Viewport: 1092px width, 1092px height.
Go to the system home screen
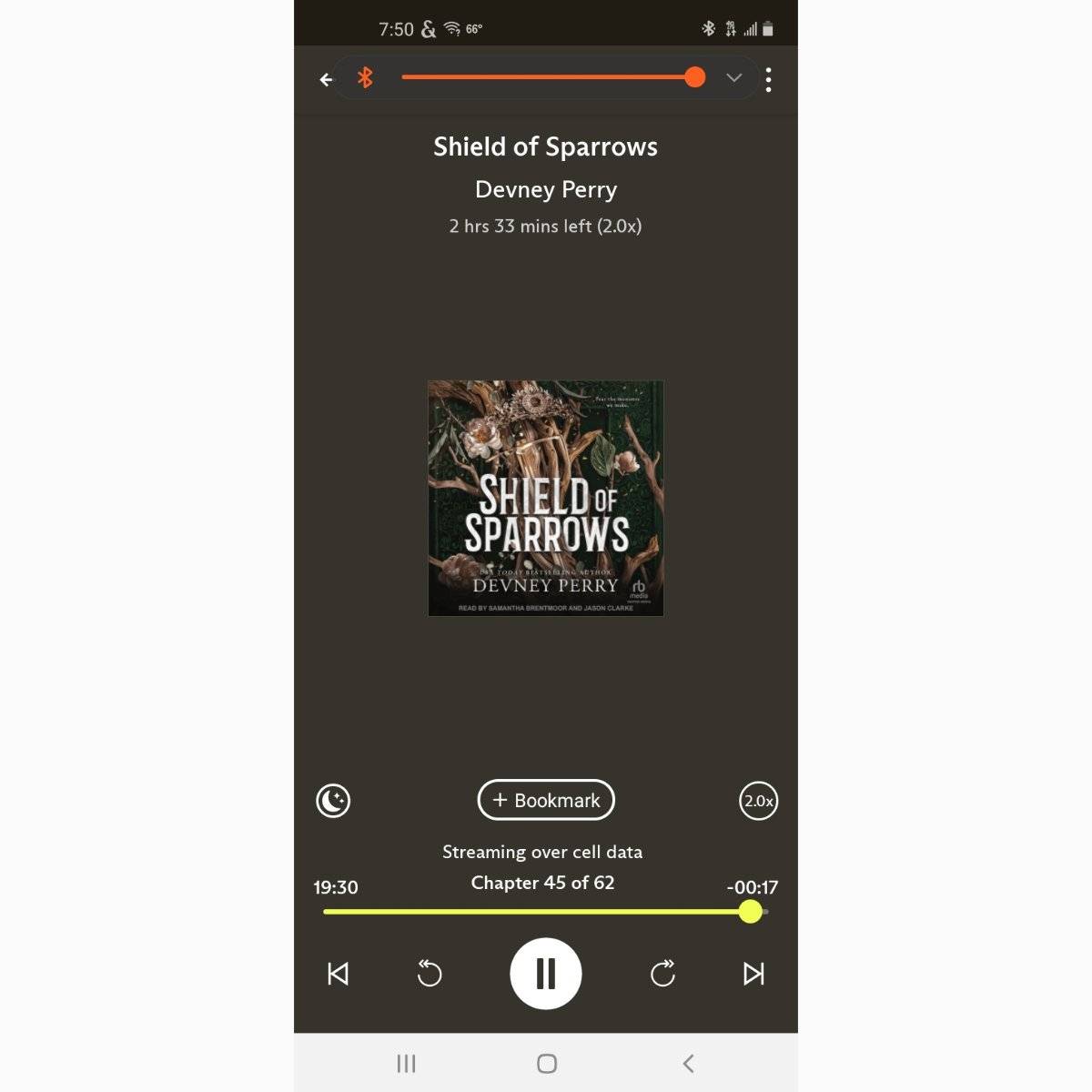(x=546, y=1063)
